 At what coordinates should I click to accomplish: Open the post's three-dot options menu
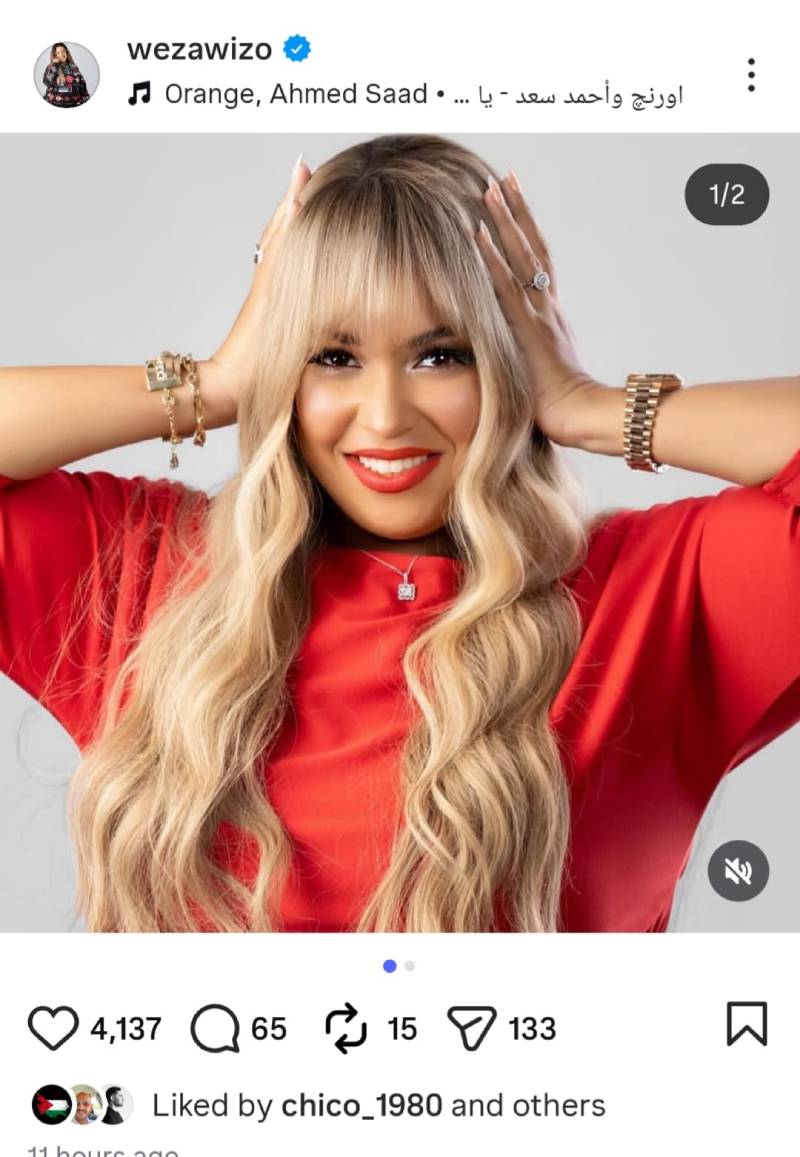pos(750,74)
